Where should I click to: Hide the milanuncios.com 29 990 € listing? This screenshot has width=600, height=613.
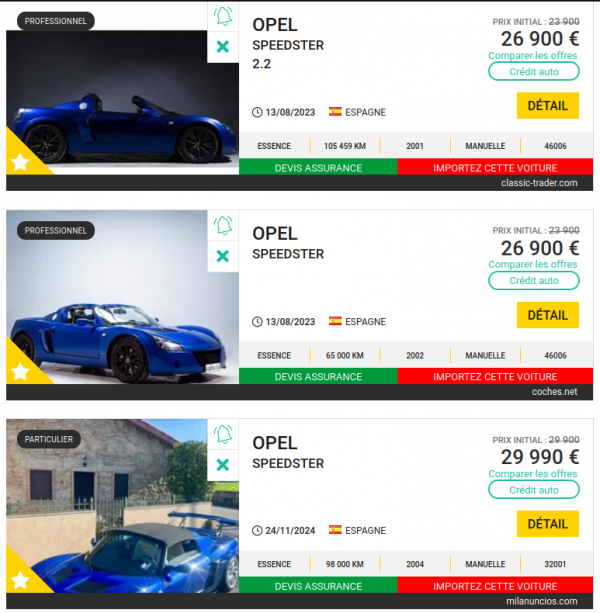[222, 464]
